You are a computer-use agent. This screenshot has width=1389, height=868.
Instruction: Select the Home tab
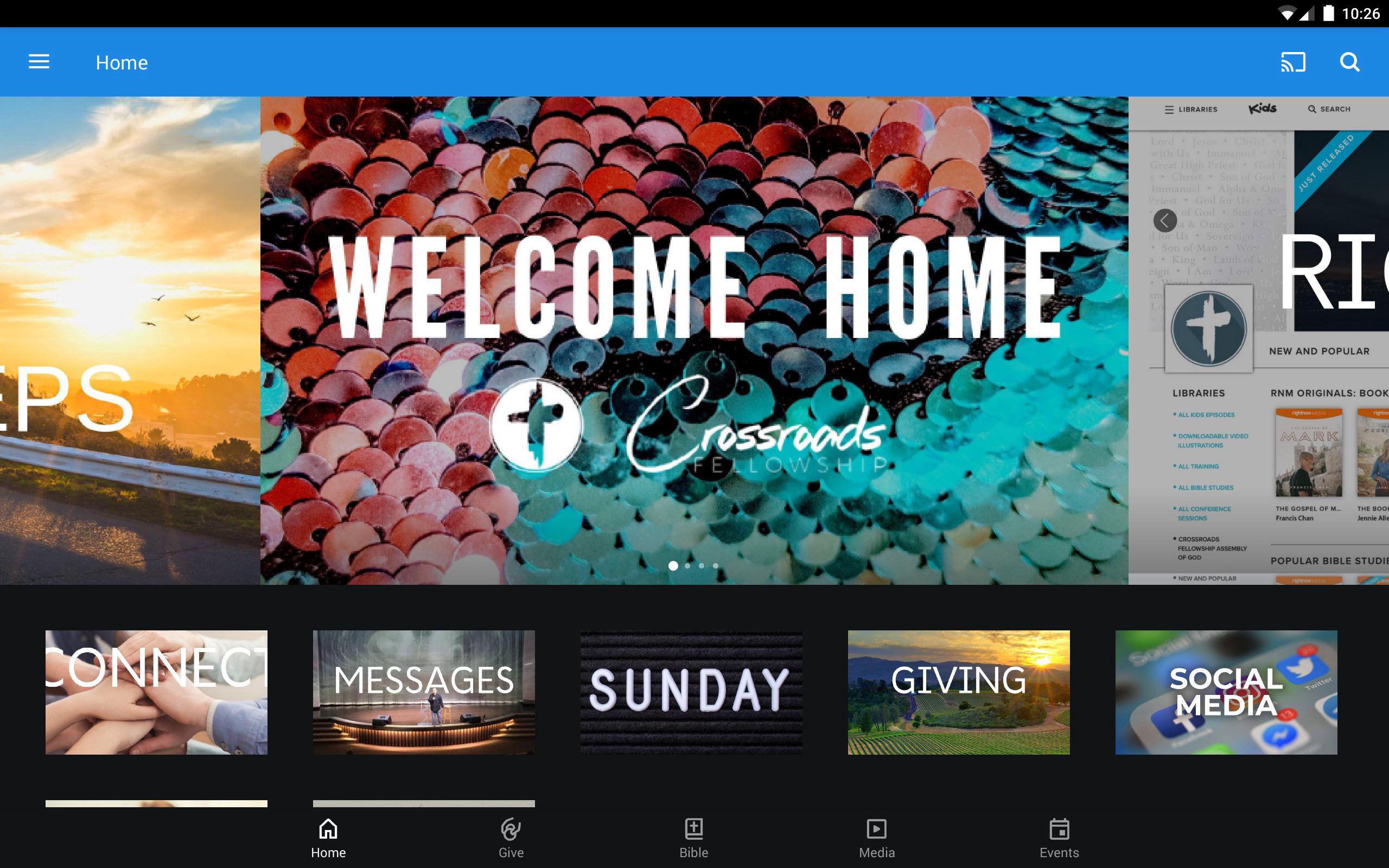tap(328, 838)
